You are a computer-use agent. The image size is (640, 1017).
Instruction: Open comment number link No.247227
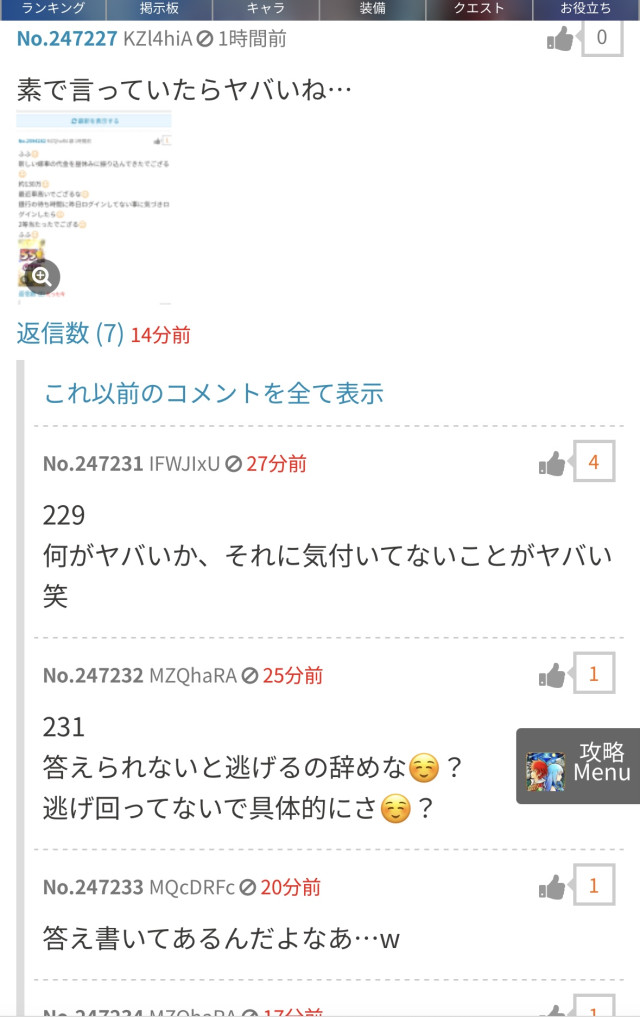67,39
